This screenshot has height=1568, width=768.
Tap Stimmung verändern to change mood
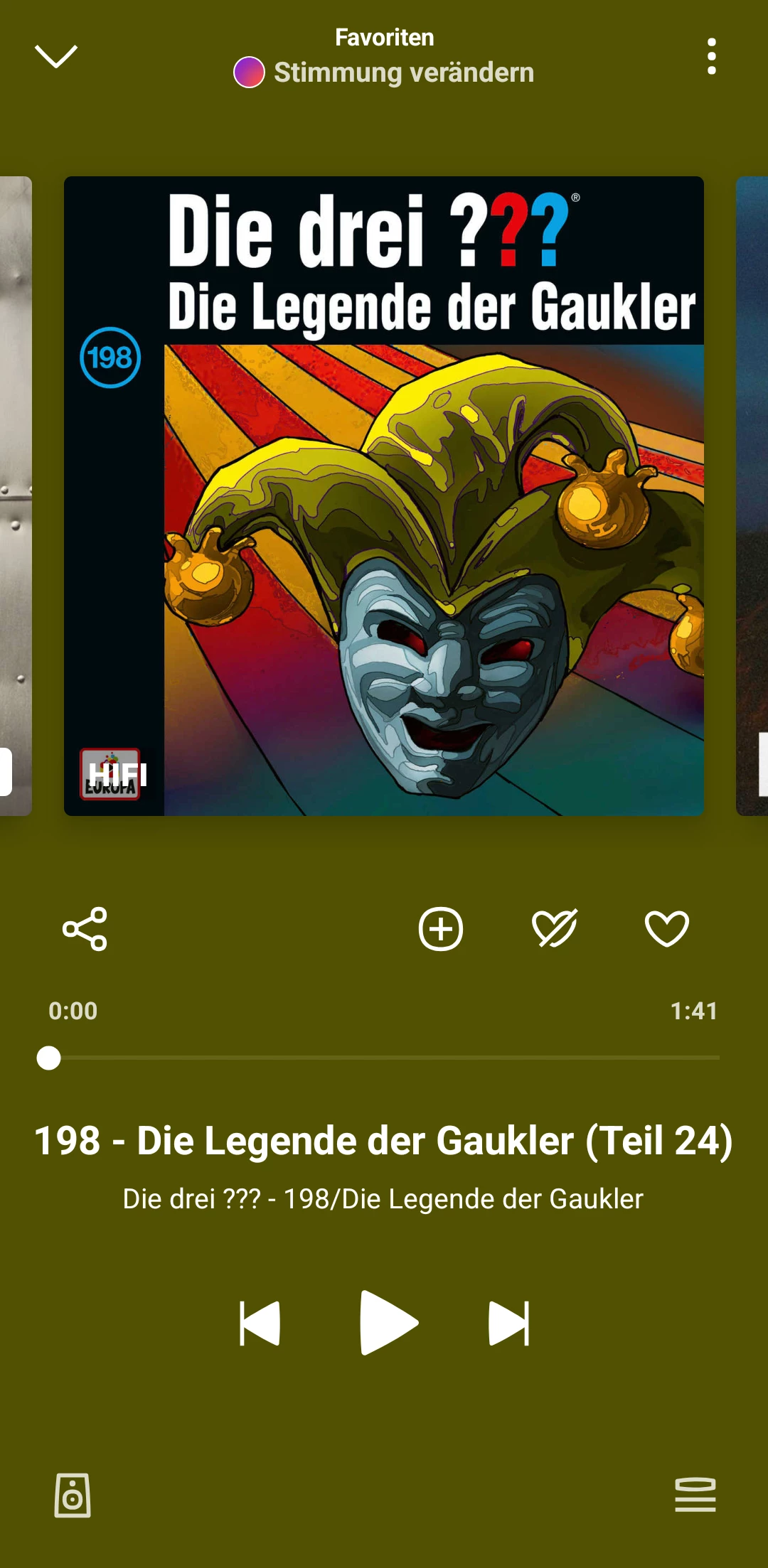tap(384, 73)
